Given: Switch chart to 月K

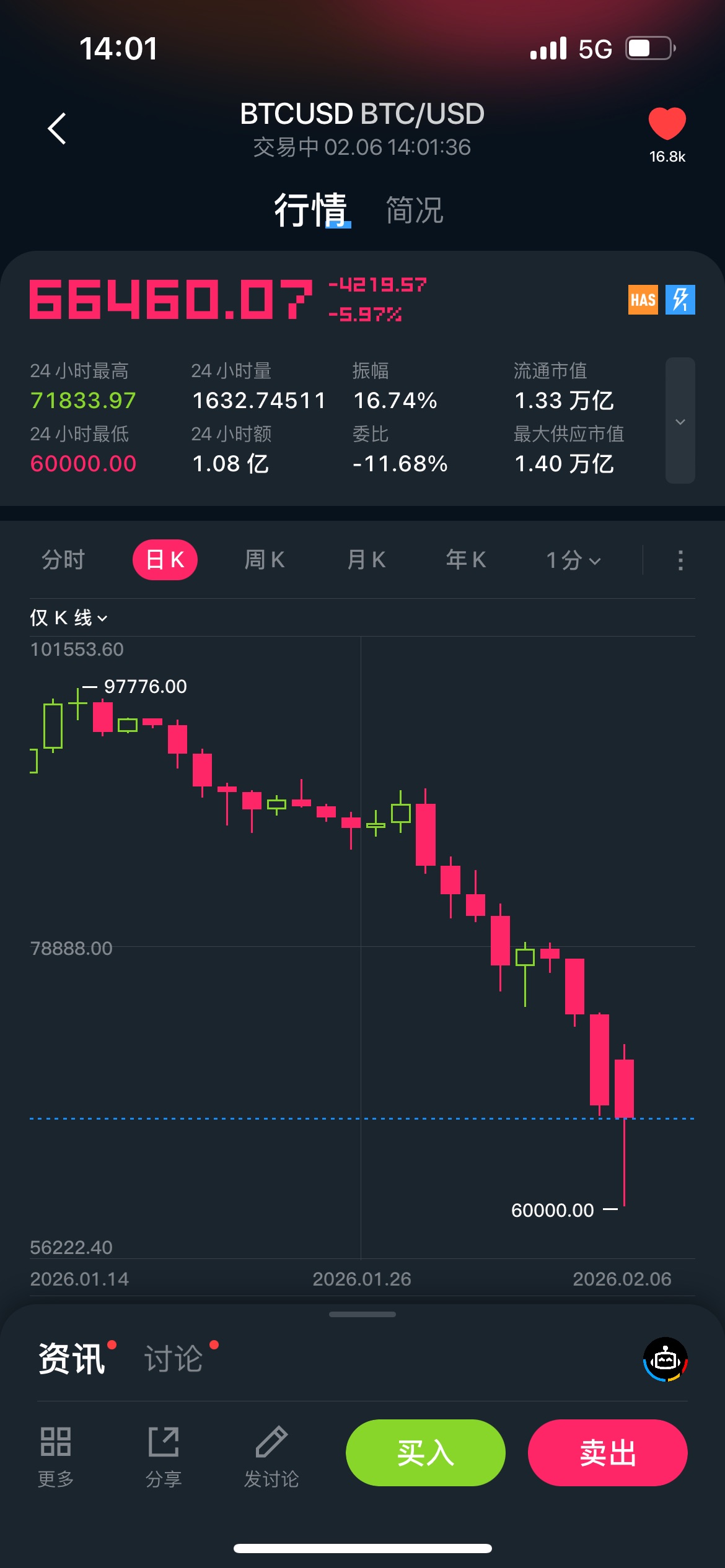Looking at the screenshot, I should tap(366, 560).
